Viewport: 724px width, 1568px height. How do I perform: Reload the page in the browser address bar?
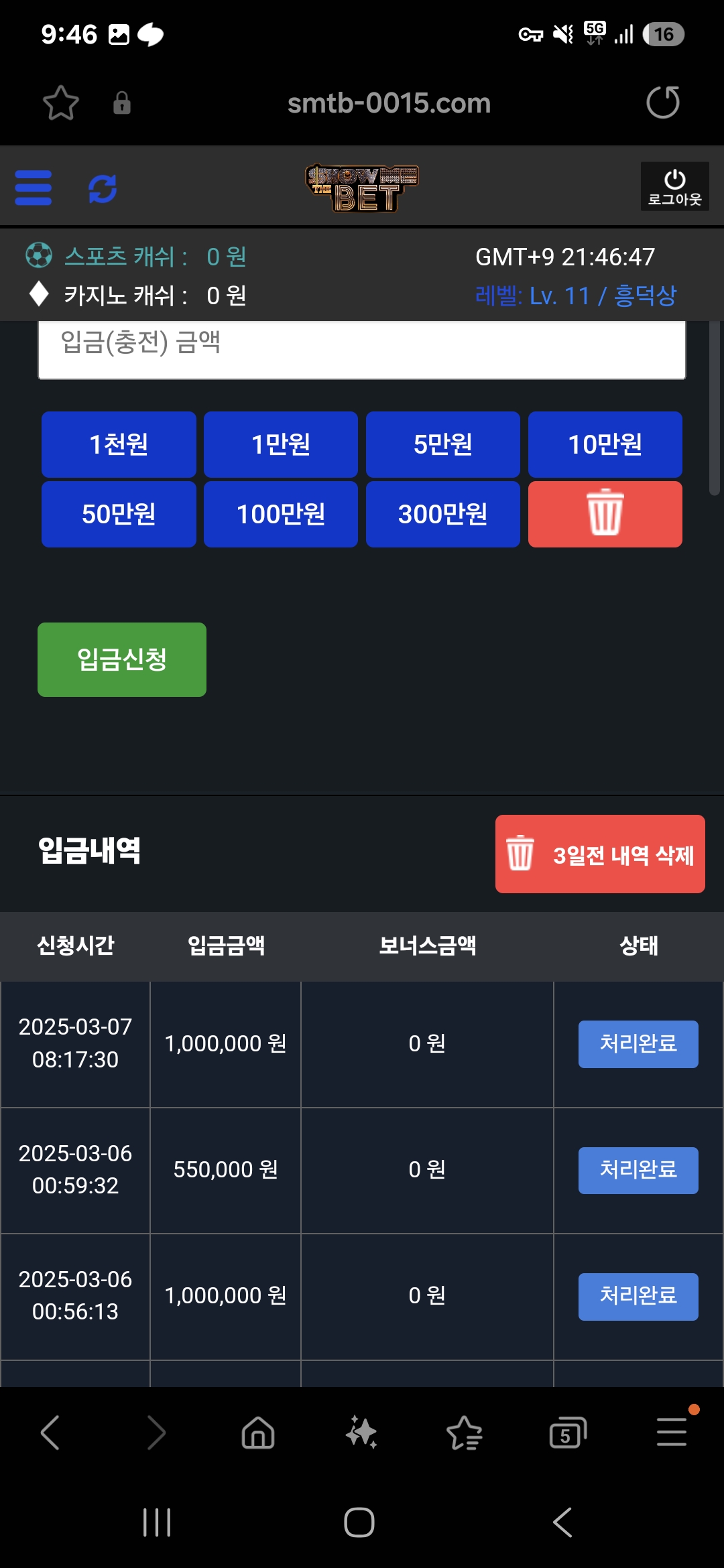click(663, 103)
